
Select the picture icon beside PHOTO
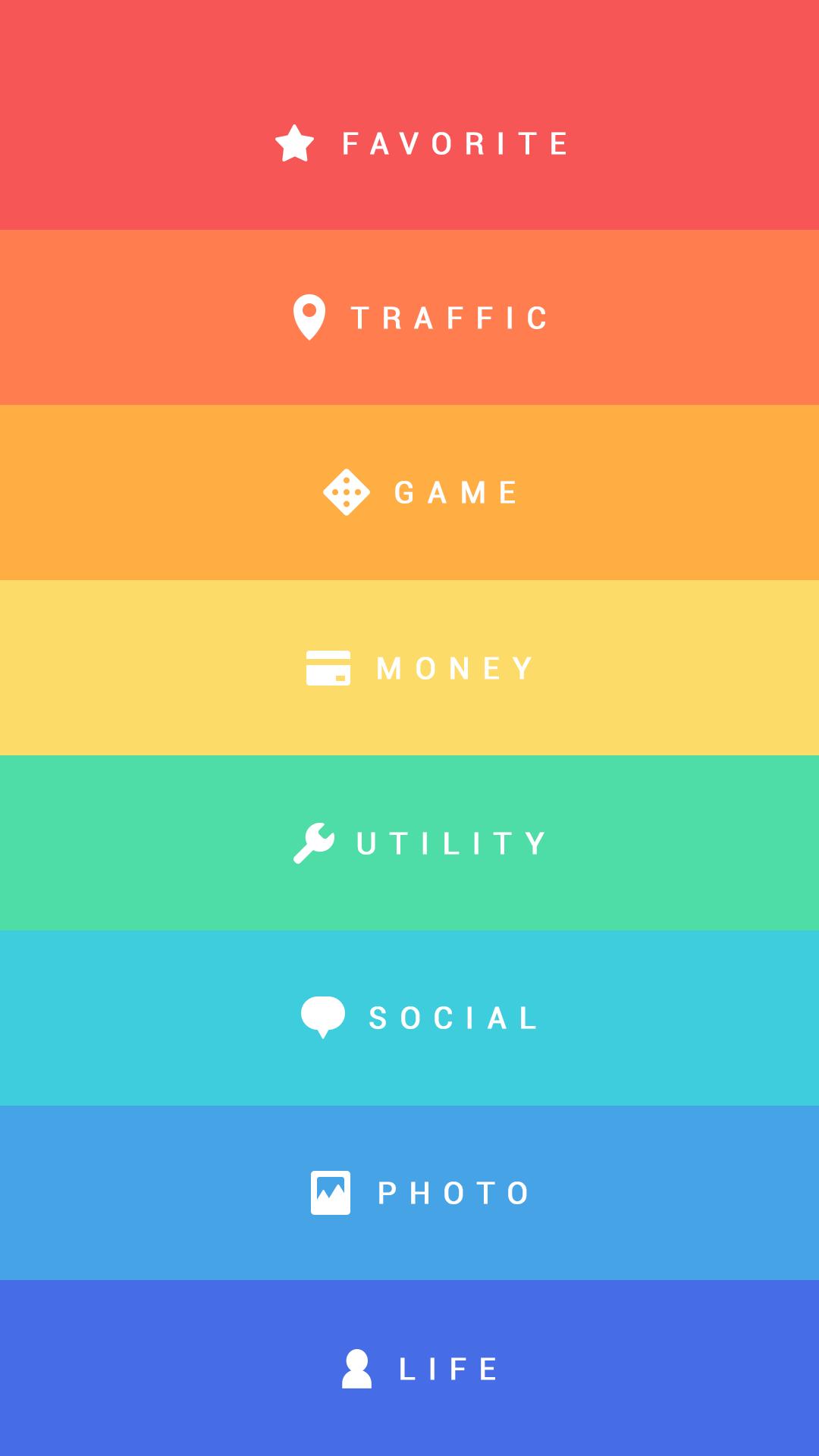click(329, 1193)
